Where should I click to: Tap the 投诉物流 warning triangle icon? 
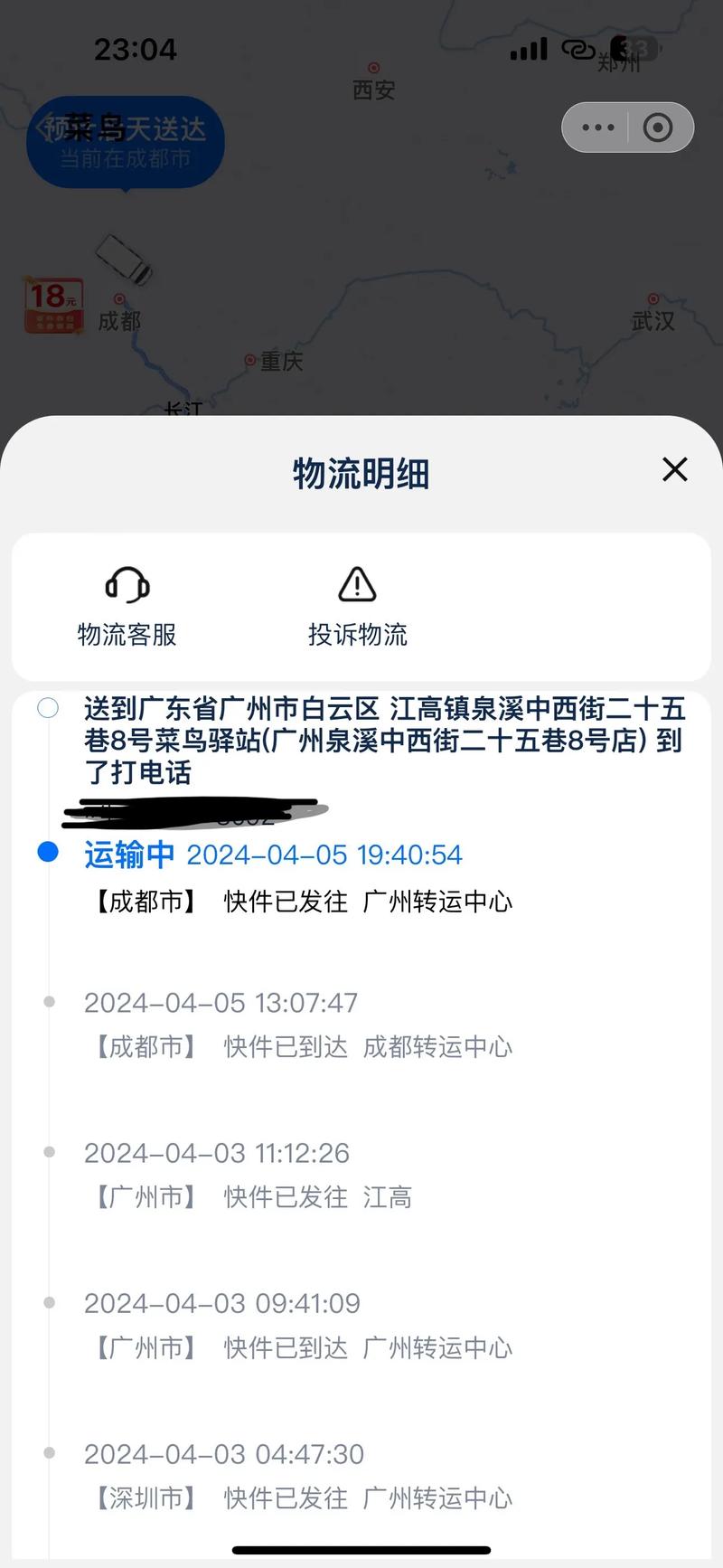pyautogui.click(x=357, y=584)
